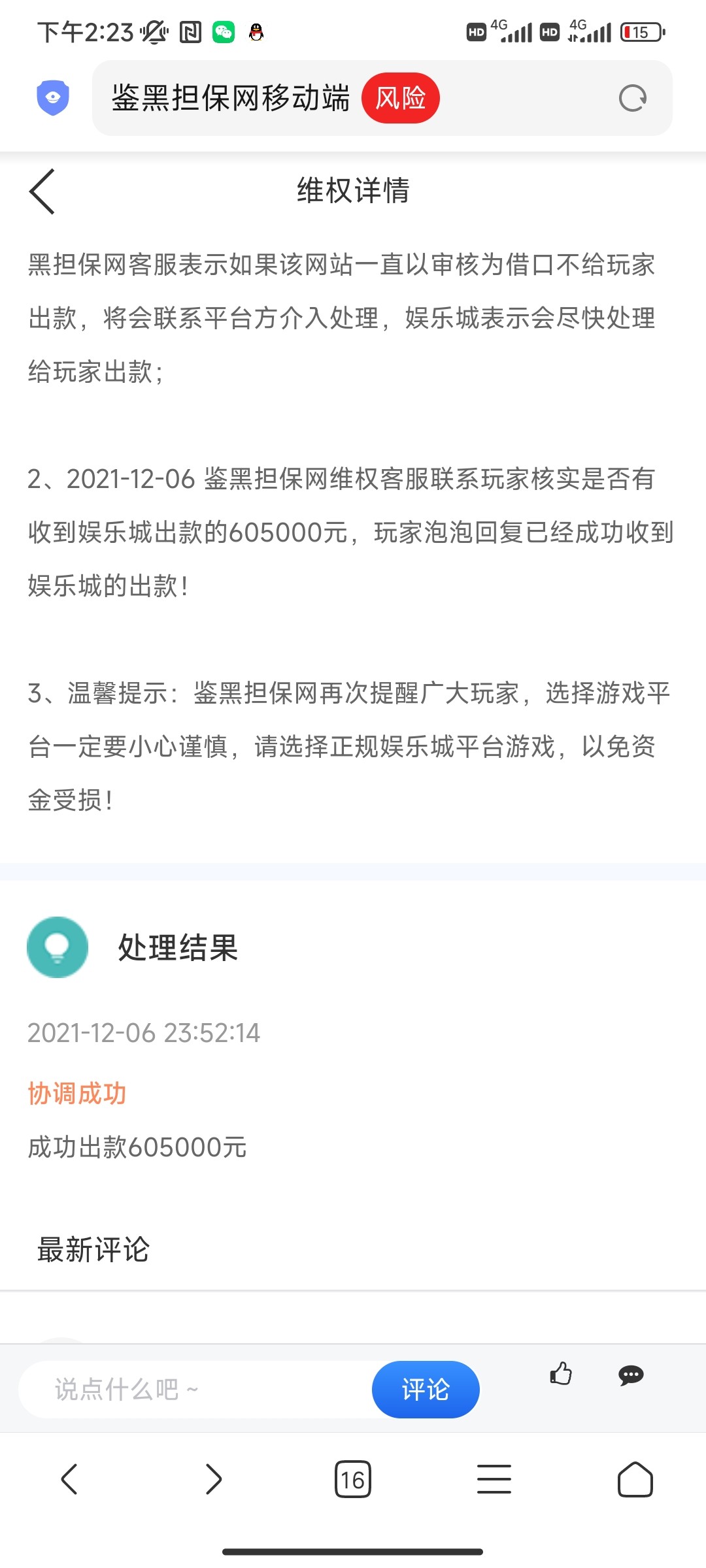Screen dimensions: 706x1568
Task: Go forward with the browser forward arrow
Action: click(x=213, y=1479)
